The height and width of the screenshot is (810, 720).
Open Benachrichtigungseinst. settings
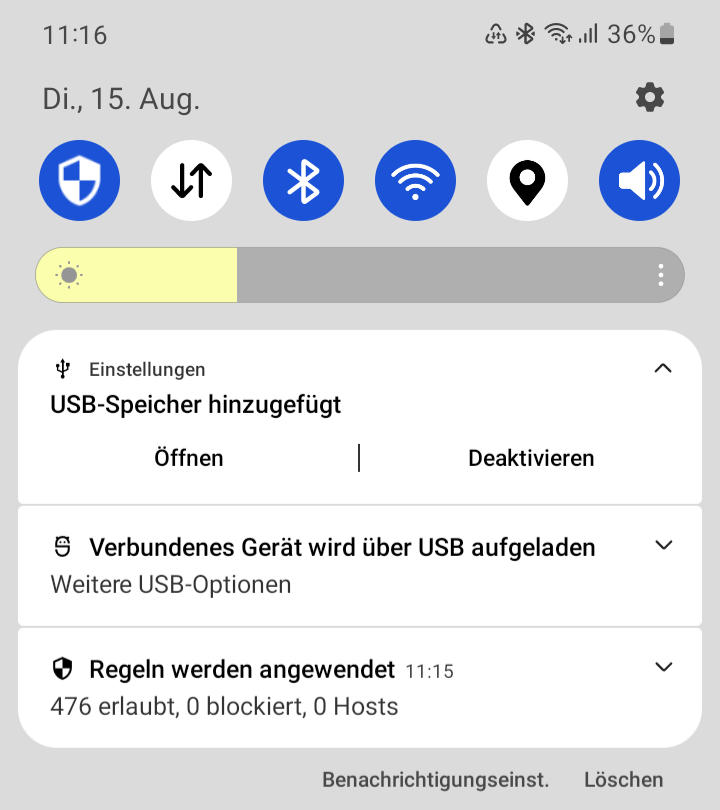[x=435, y=780]
